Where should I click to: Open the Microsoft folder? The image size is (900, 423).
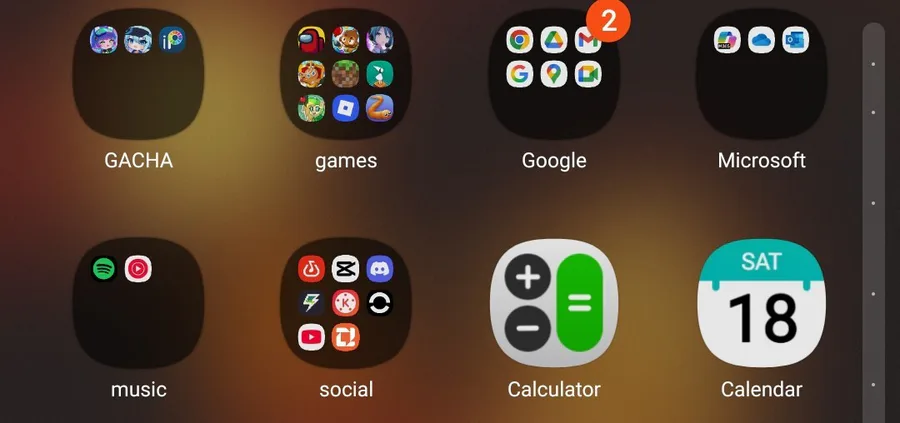click(762, 75)
